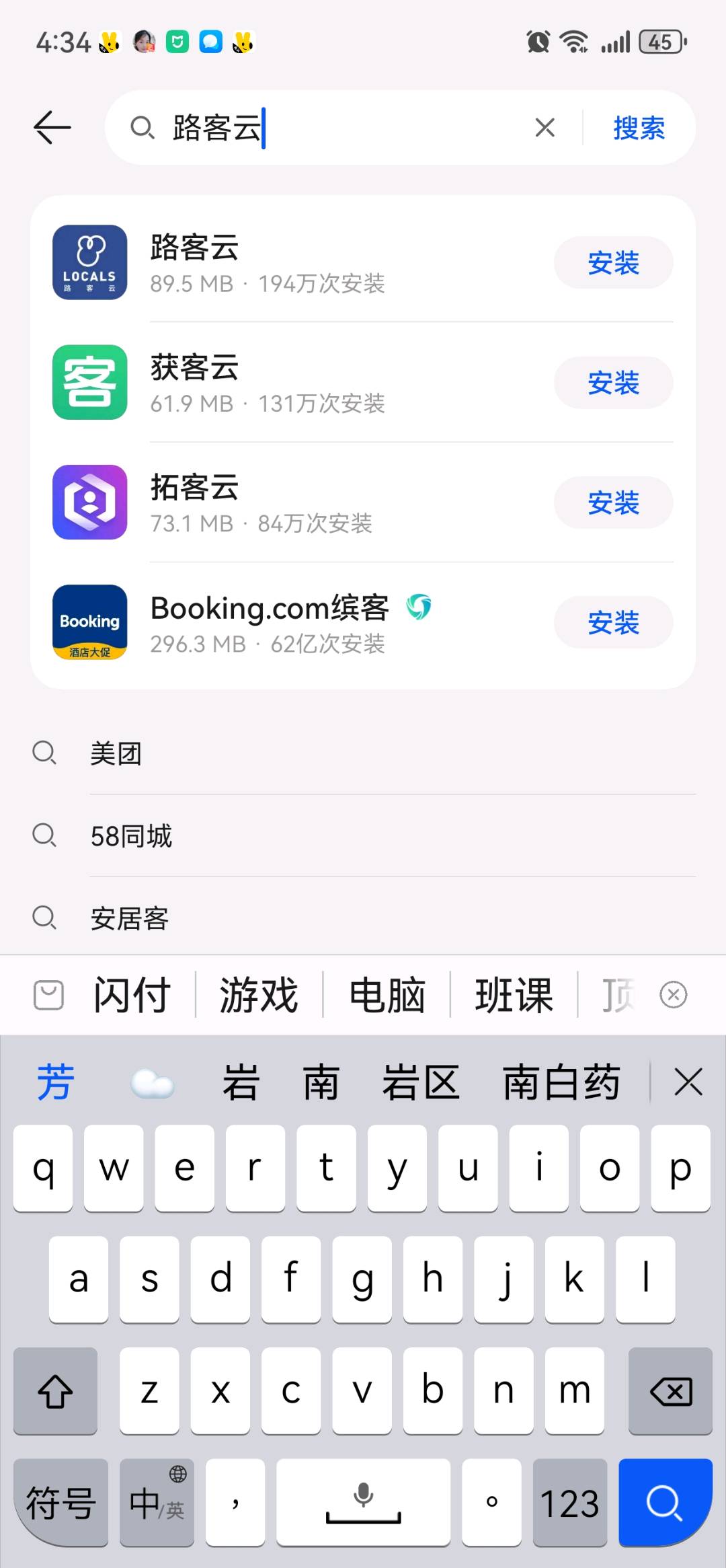Clear the search box with the X icon

coord(544,128)
